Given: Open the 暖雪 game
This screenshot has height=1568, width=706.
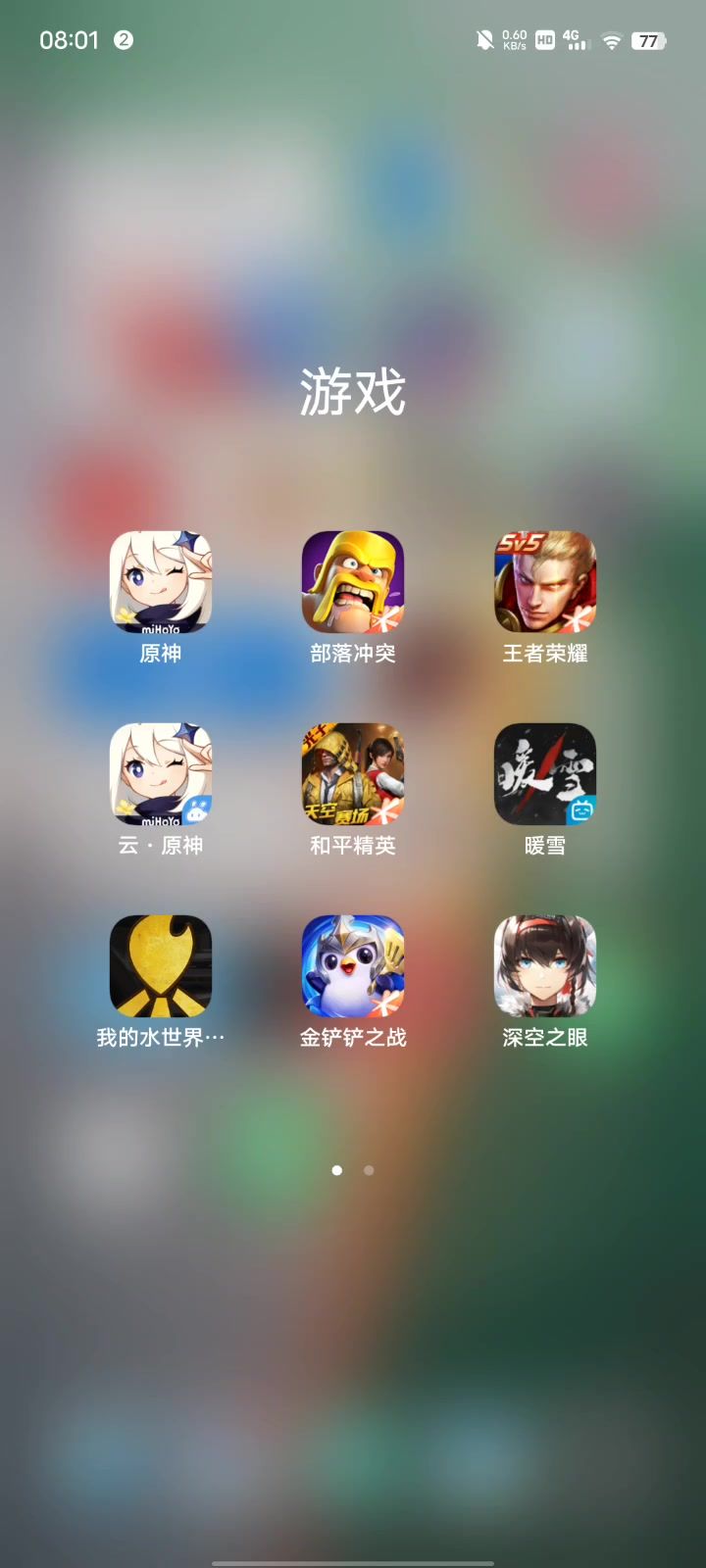Looking at the screenshot, I should coord(545,774).
